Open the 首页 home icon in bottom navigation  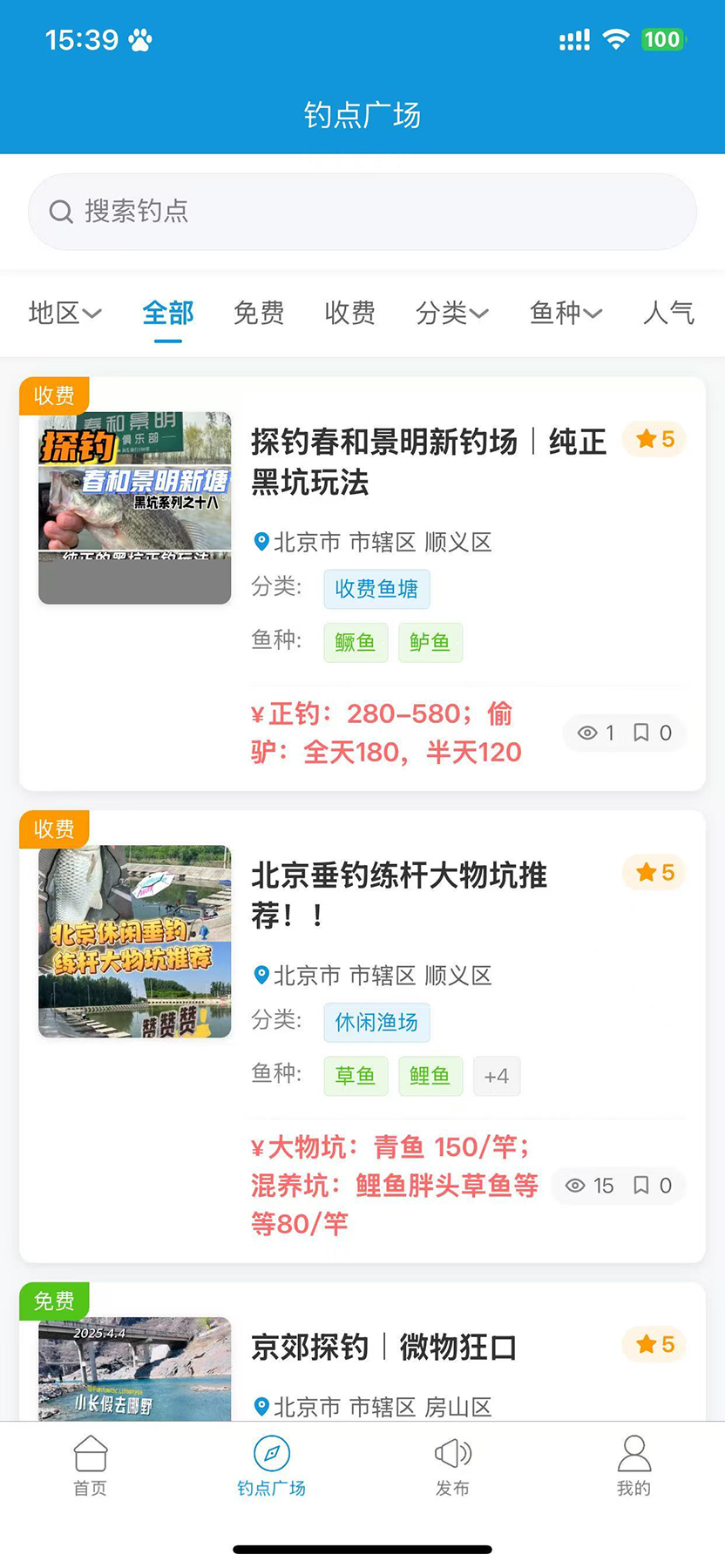(90, 1455)
